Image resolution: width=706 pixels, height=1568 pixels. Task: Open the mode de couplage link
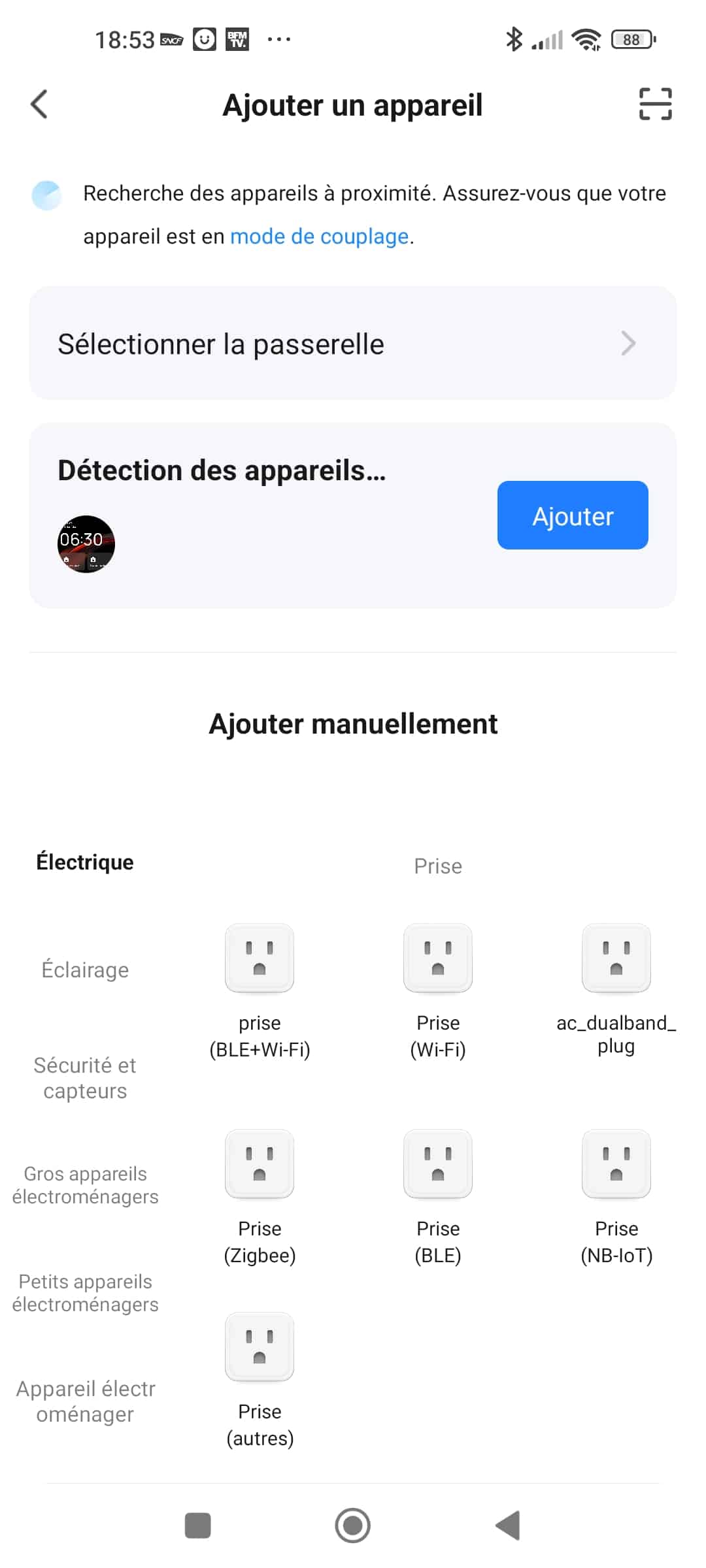click(x=320, y=236)
